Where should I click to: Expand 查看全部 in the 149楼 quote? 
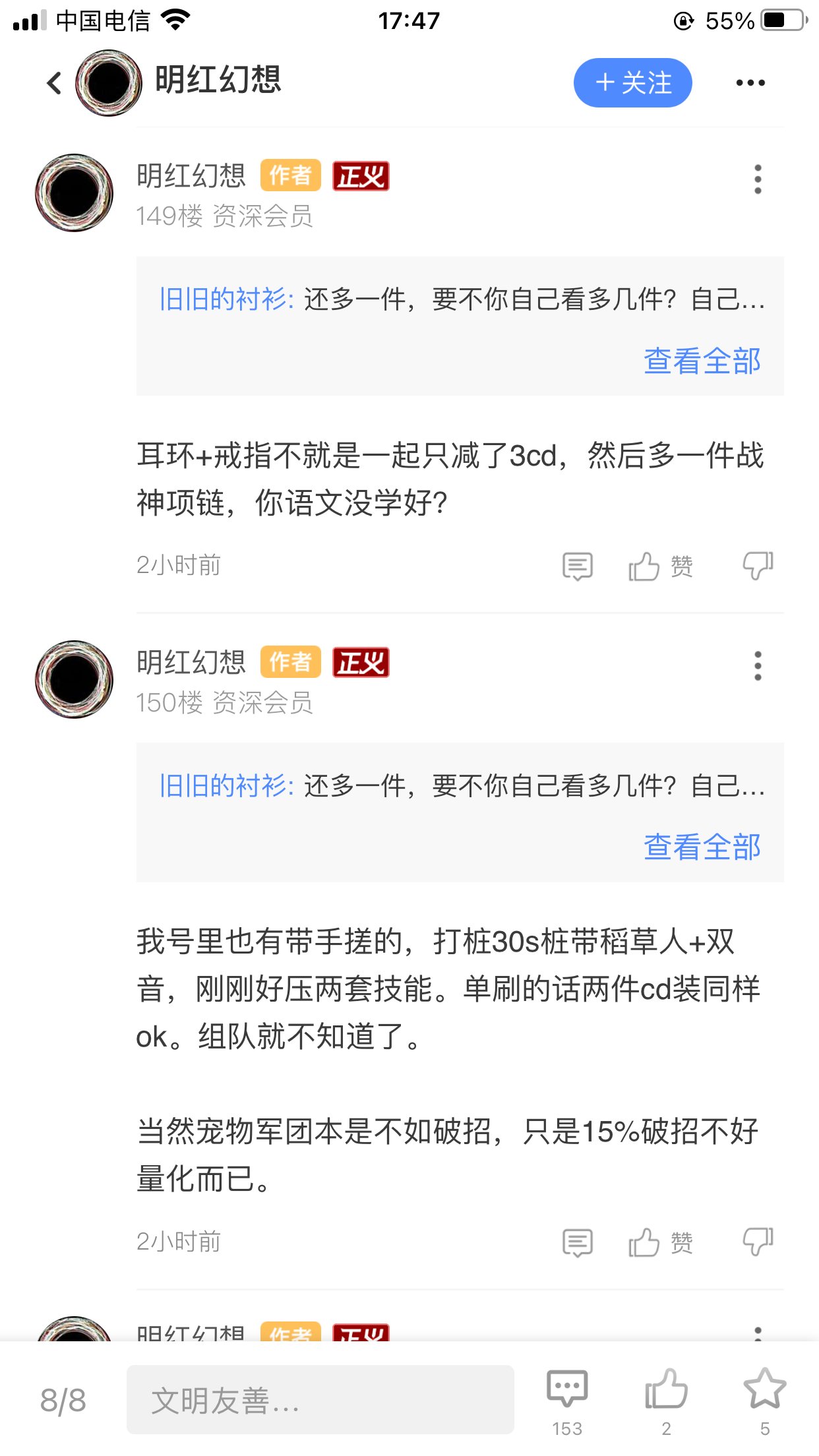(702, 361)
